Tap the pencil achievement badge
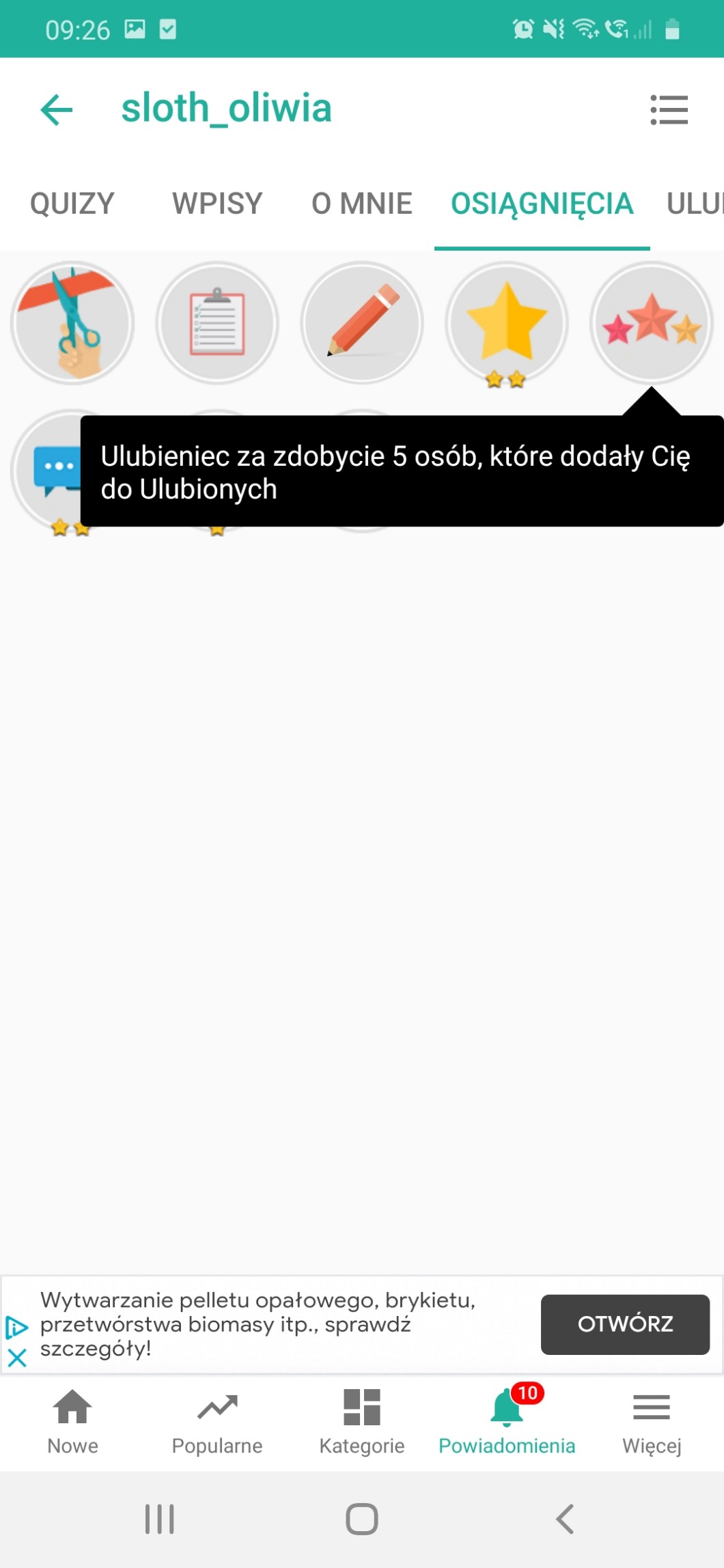Screen dimensions: 724x1568 [x=362, y=322]
